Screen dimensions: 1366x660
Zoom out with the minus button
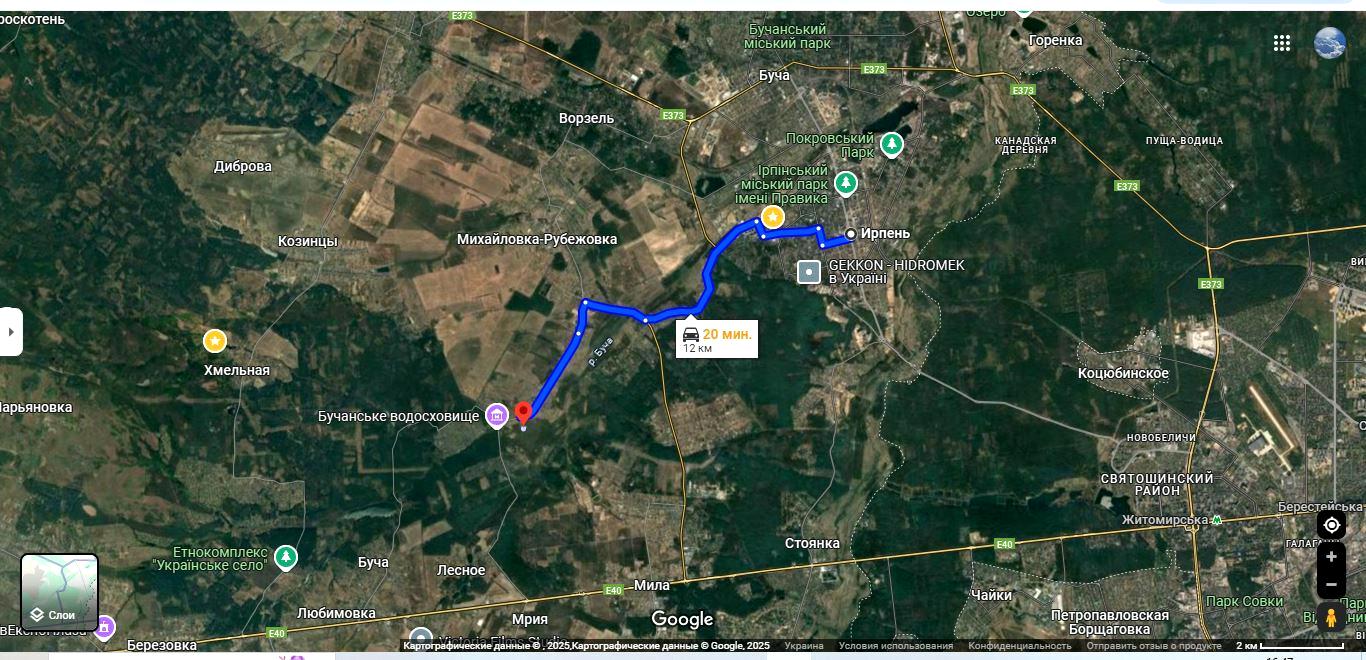(1331, 585)
